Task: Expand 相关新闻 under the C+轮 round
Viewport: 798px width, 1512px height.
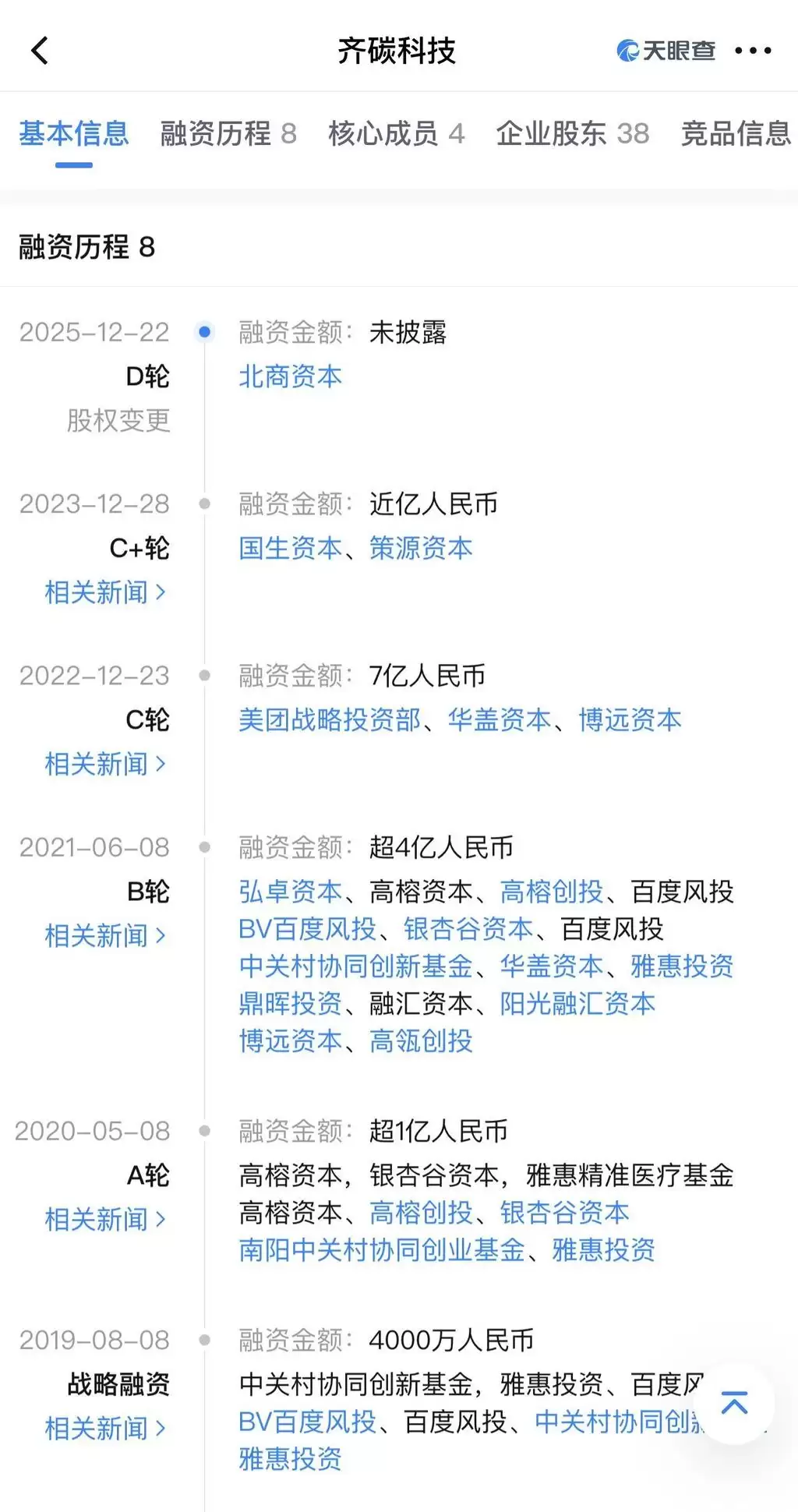Action: click(104, 592)
